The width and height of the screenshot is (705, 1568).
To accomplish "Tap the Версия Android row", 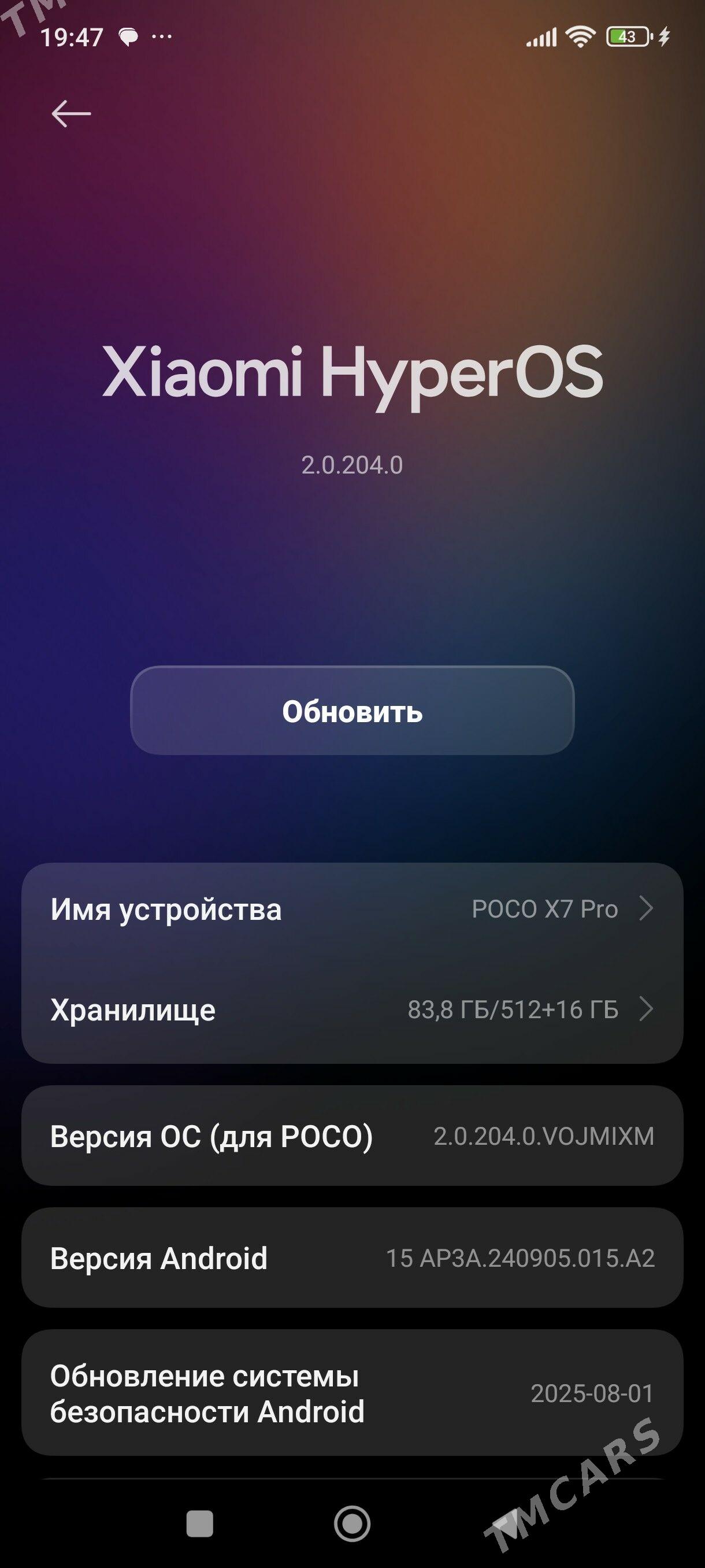I will 352,1258.
